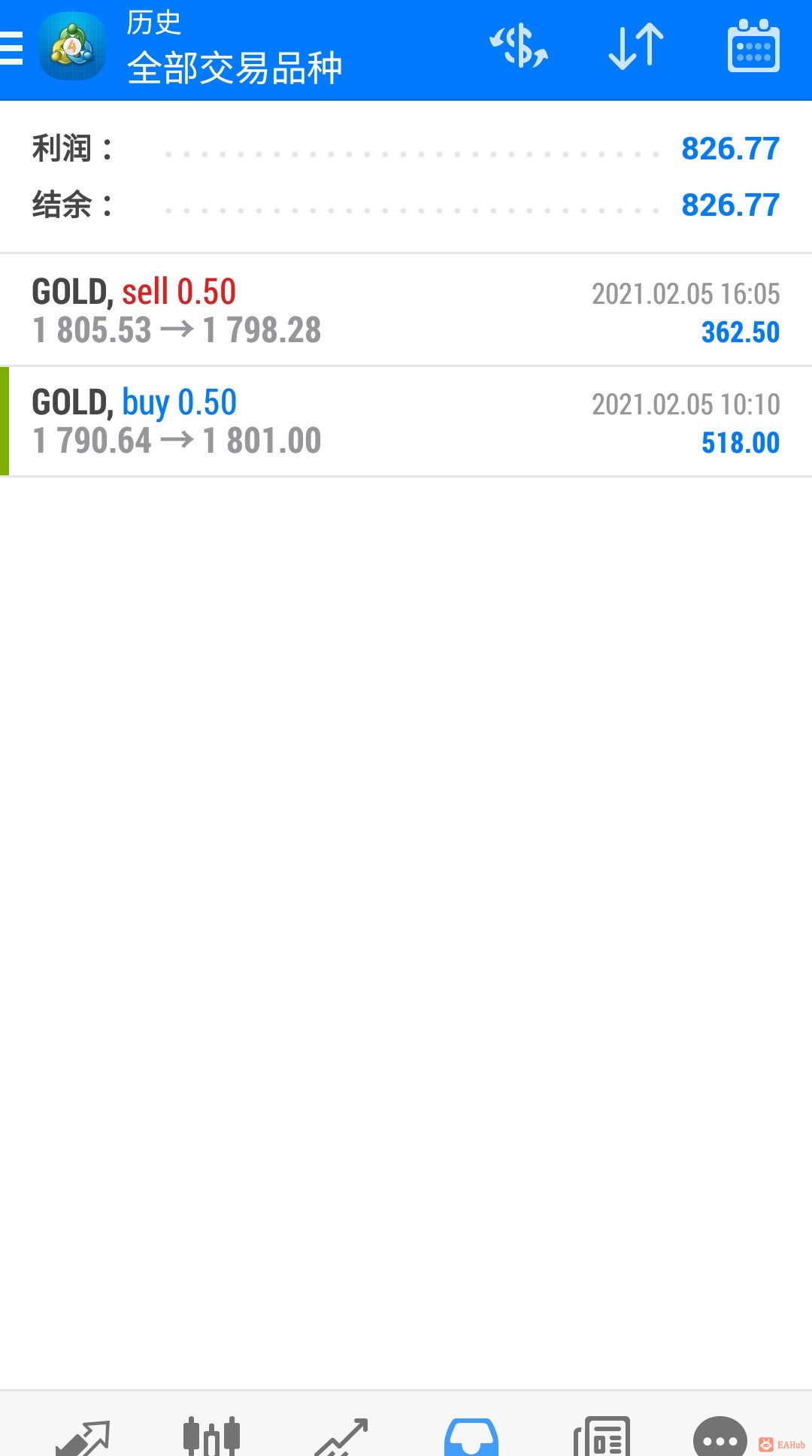Switch to the news tab

(x=601, y=1435)
